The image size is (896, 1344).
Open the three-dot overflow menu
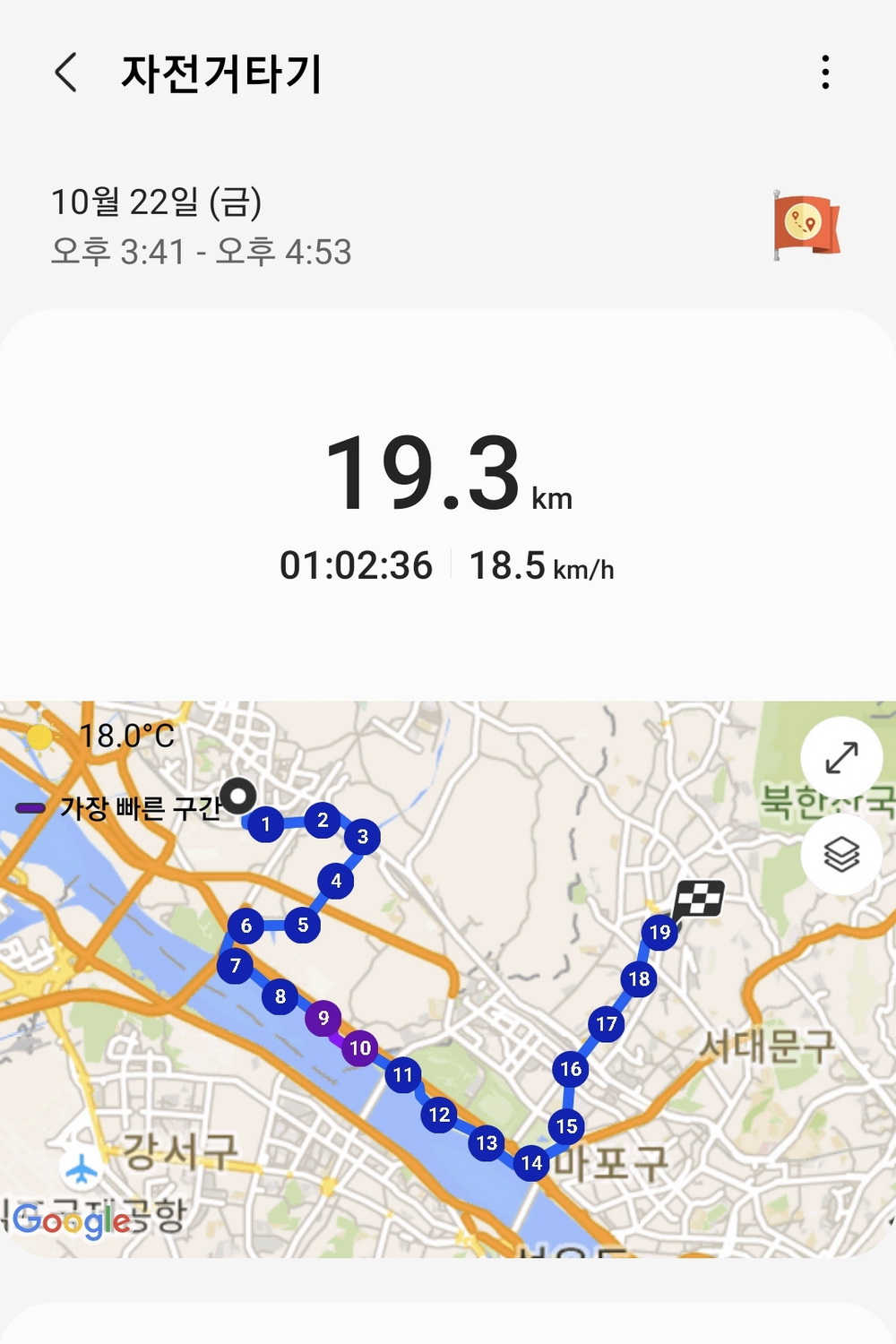click(825, 73)
